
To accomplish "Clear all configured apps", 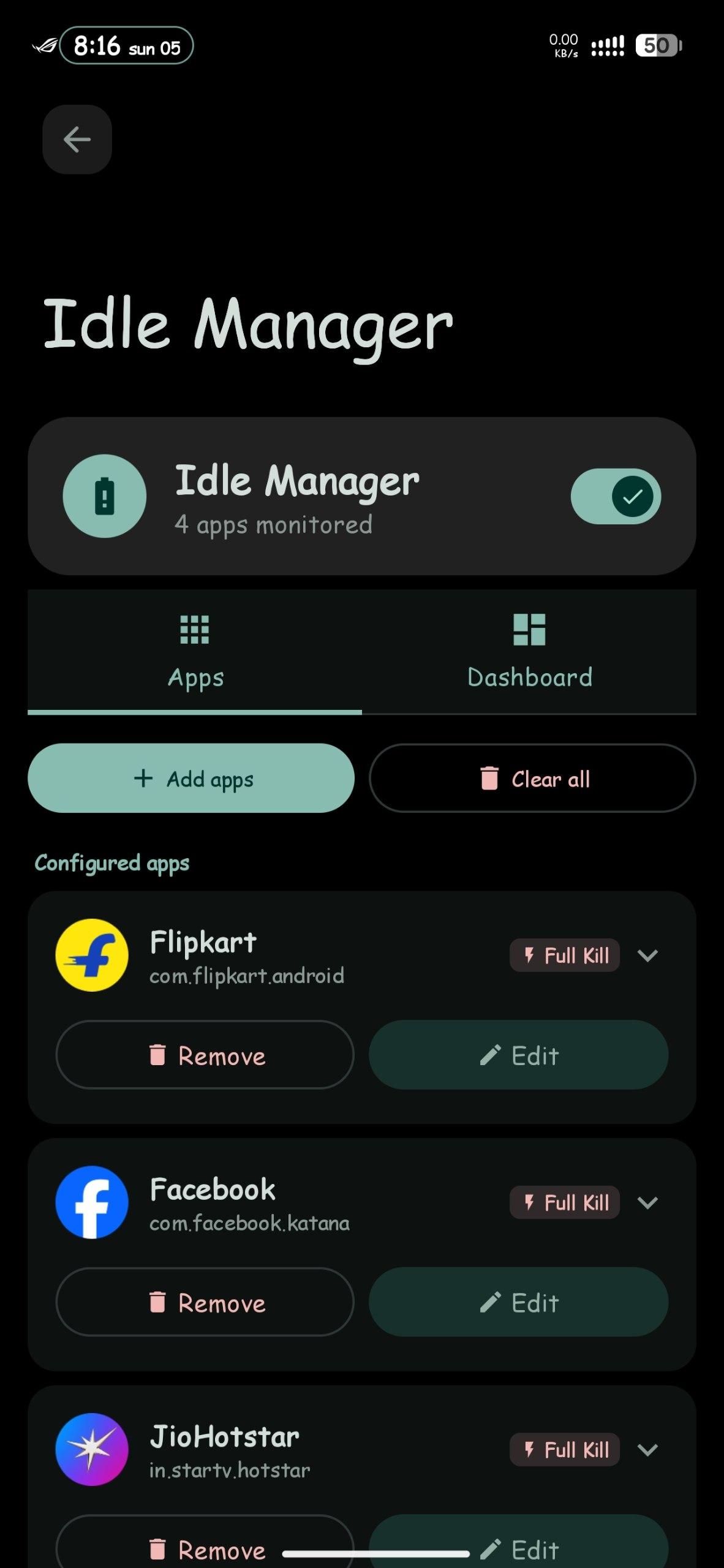I will 532,778.
